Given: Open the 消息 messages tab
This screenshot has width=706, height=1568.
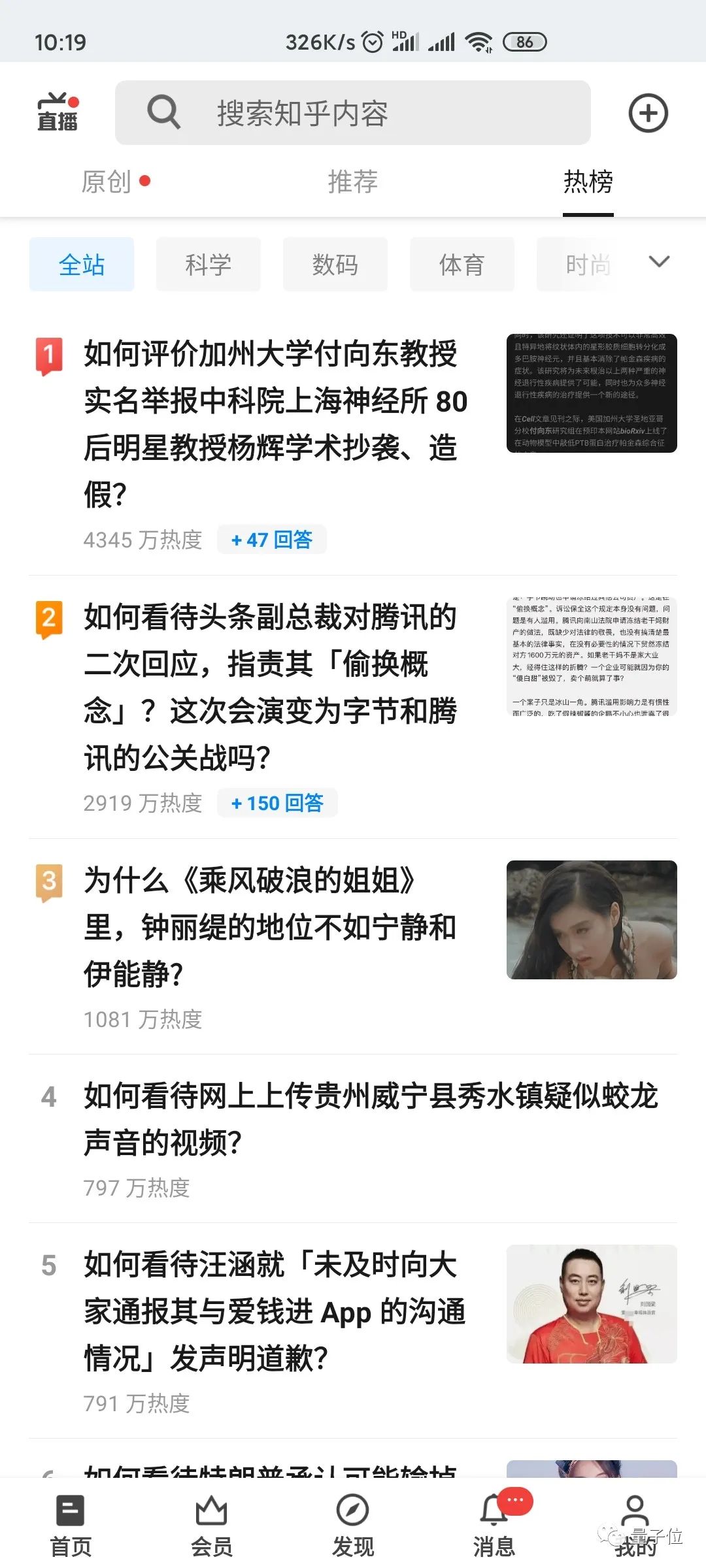Looking at the screenshot, I should [x=494, y=1524].
